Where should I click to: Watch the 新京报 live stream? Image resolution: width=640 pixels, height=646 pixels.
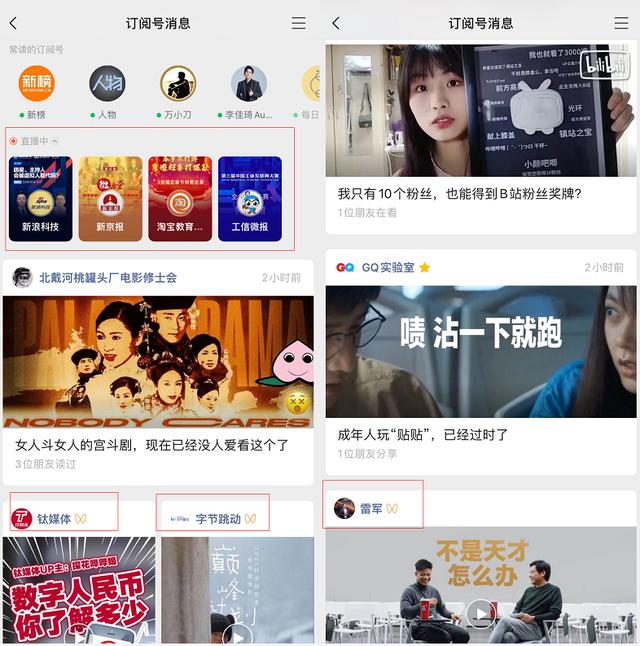(110, 197)
